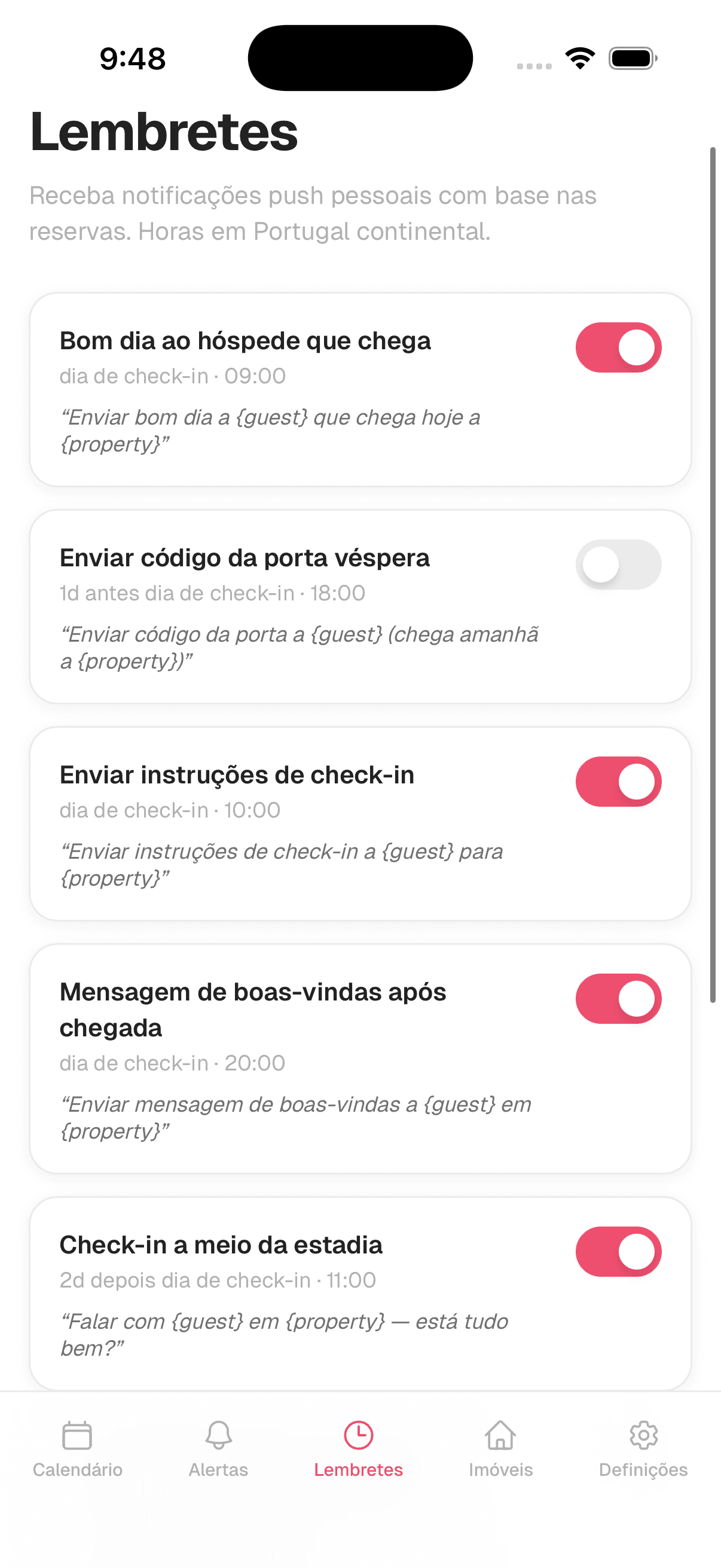This screenshot has height=1568, width=721.
Task: Go to the Alertas tab
Action: [218, 1450]
